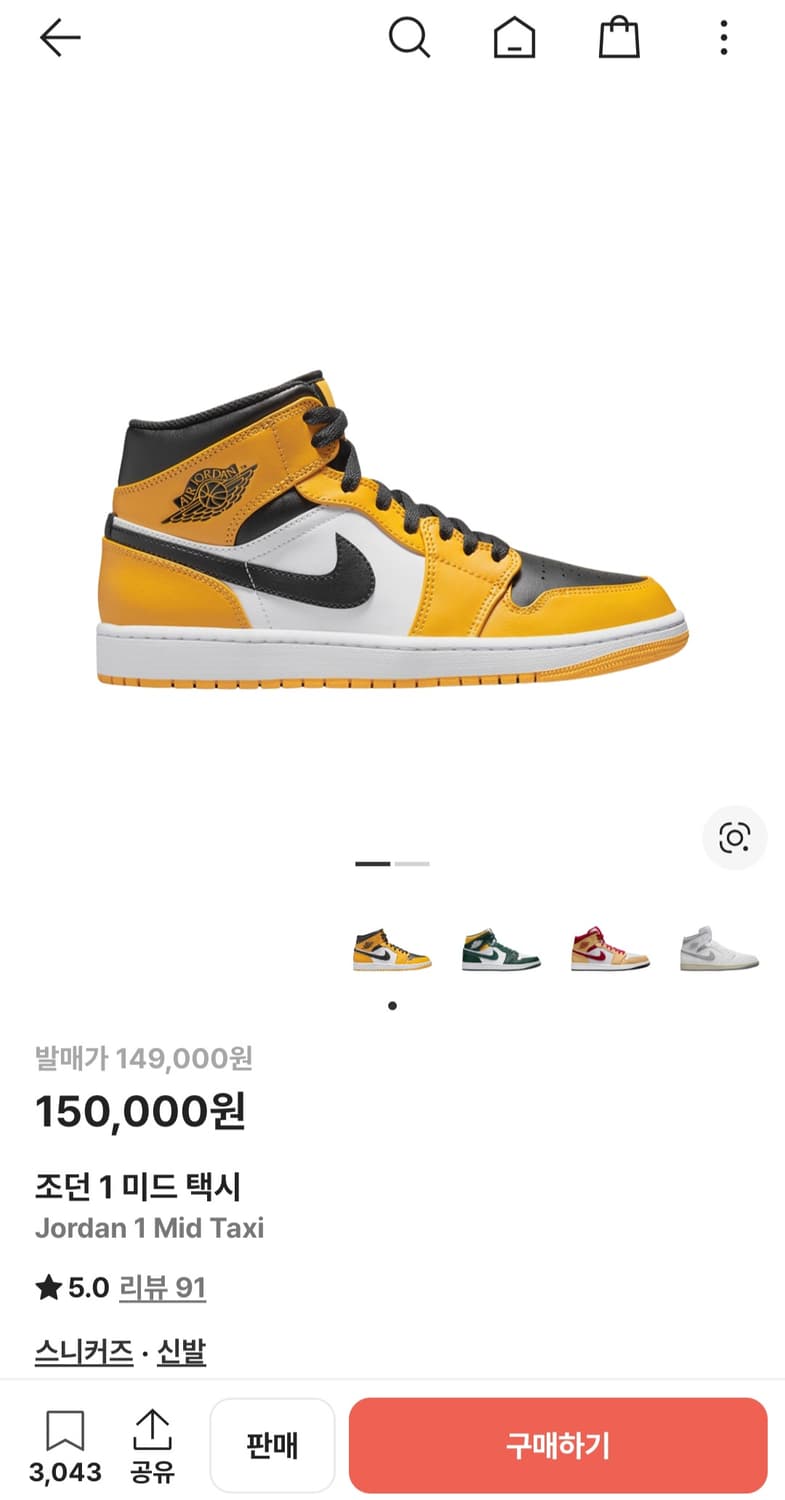This screenshot has height=1500, width=785.
Task: Launch the image lens search icon
Action: [x=735, y=838]
